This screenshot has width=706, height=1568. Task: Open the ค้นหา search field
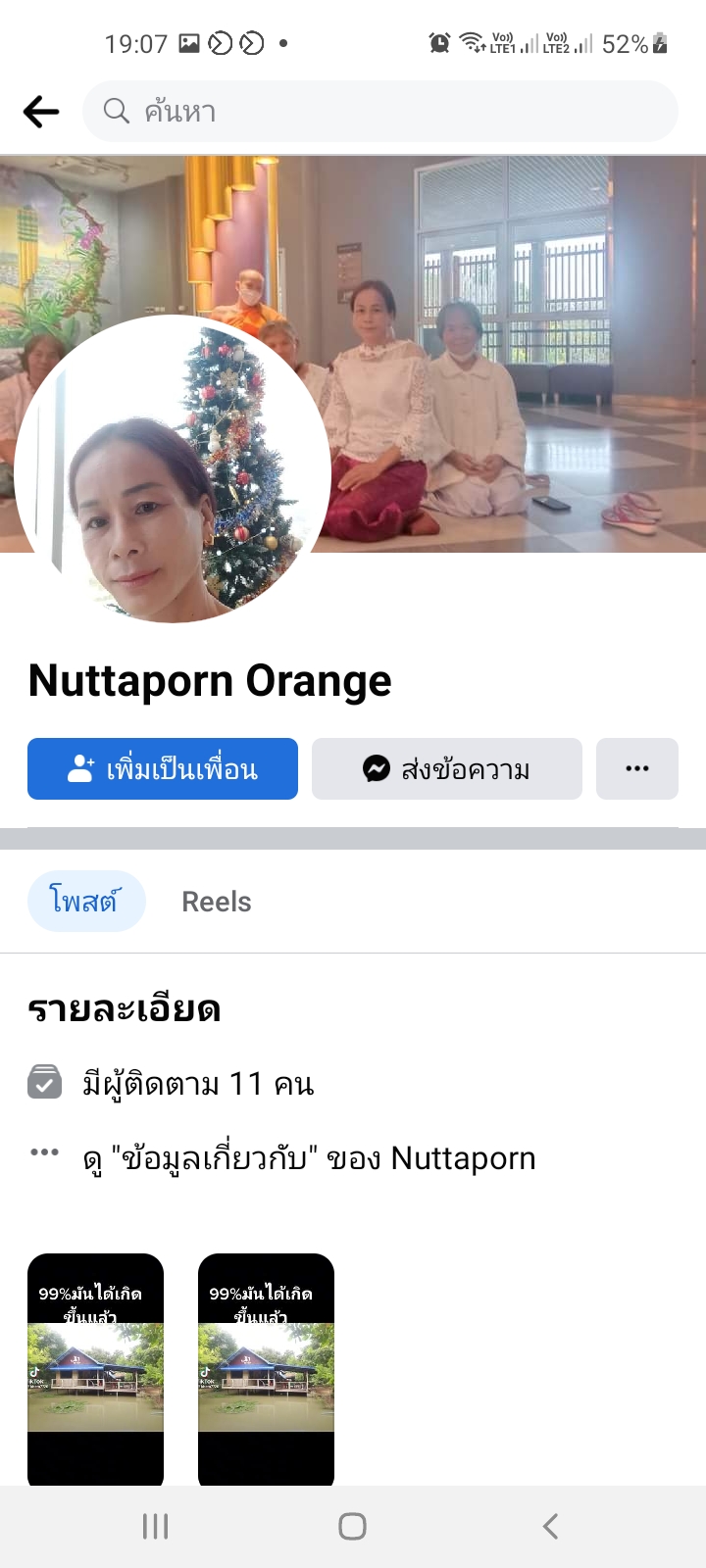380,112
